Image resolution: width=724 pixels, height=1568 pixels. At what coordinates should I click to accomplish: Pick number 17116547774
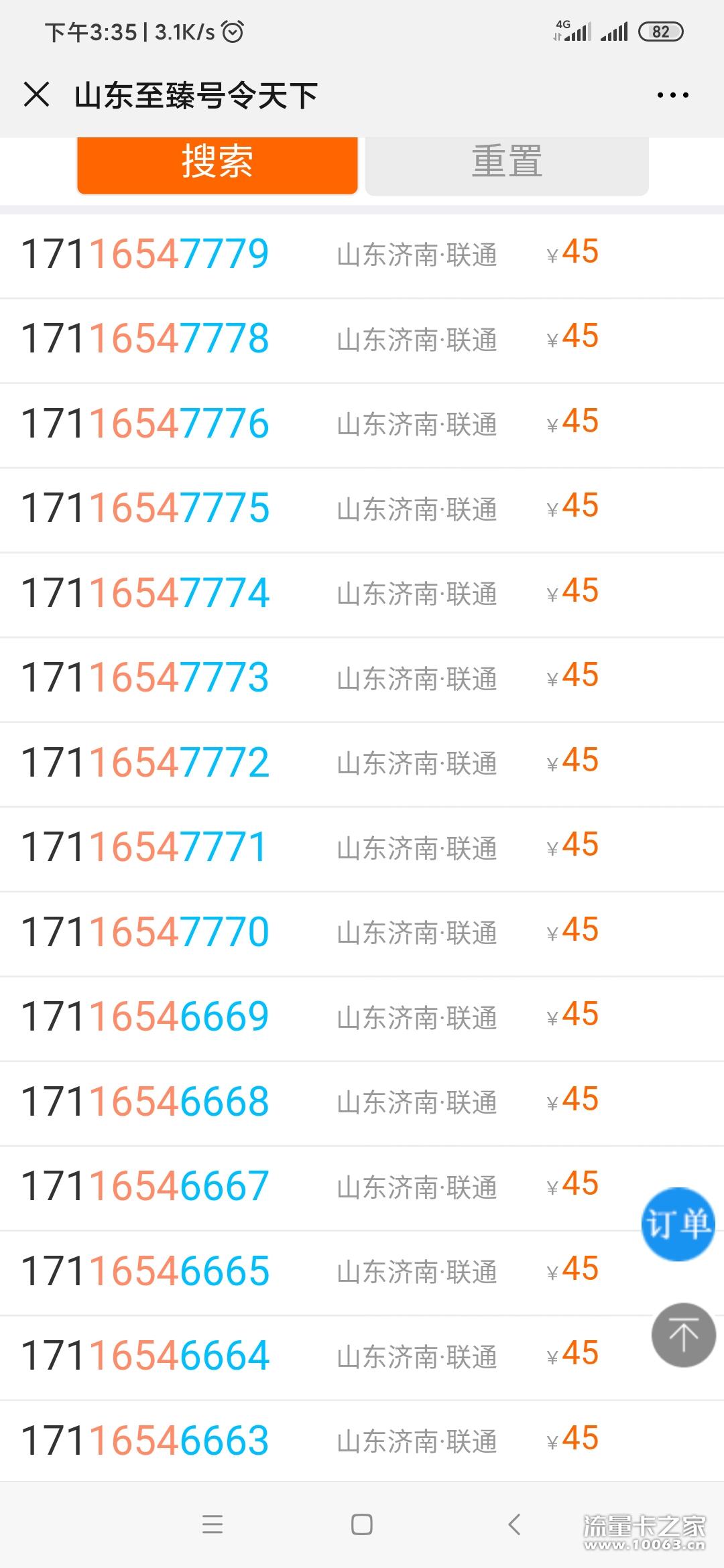(x=362, y=594)
